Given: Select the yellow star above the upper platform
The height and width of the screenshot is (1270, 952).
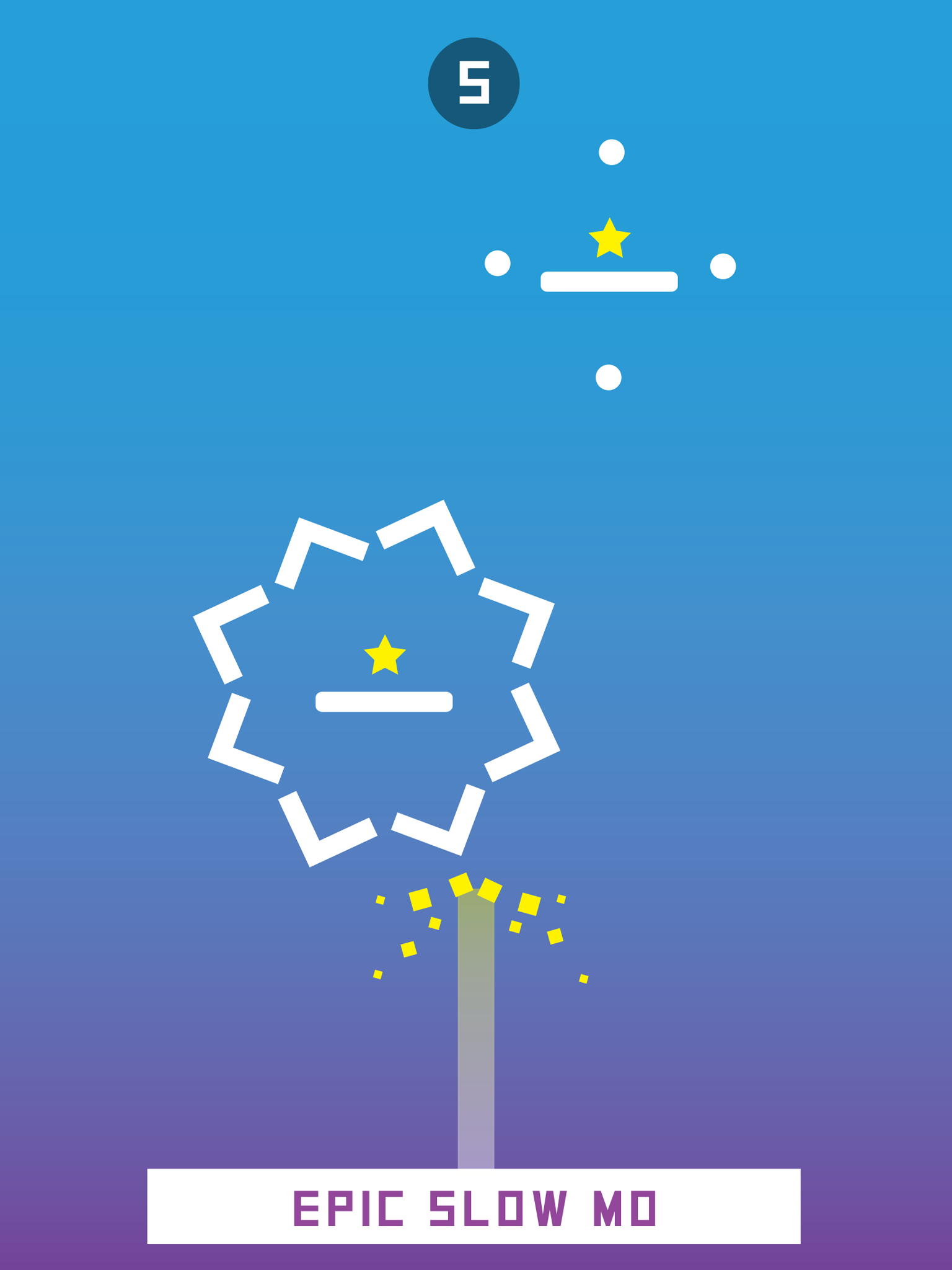Looking at the screenshot, I should (x=609, y=238).
